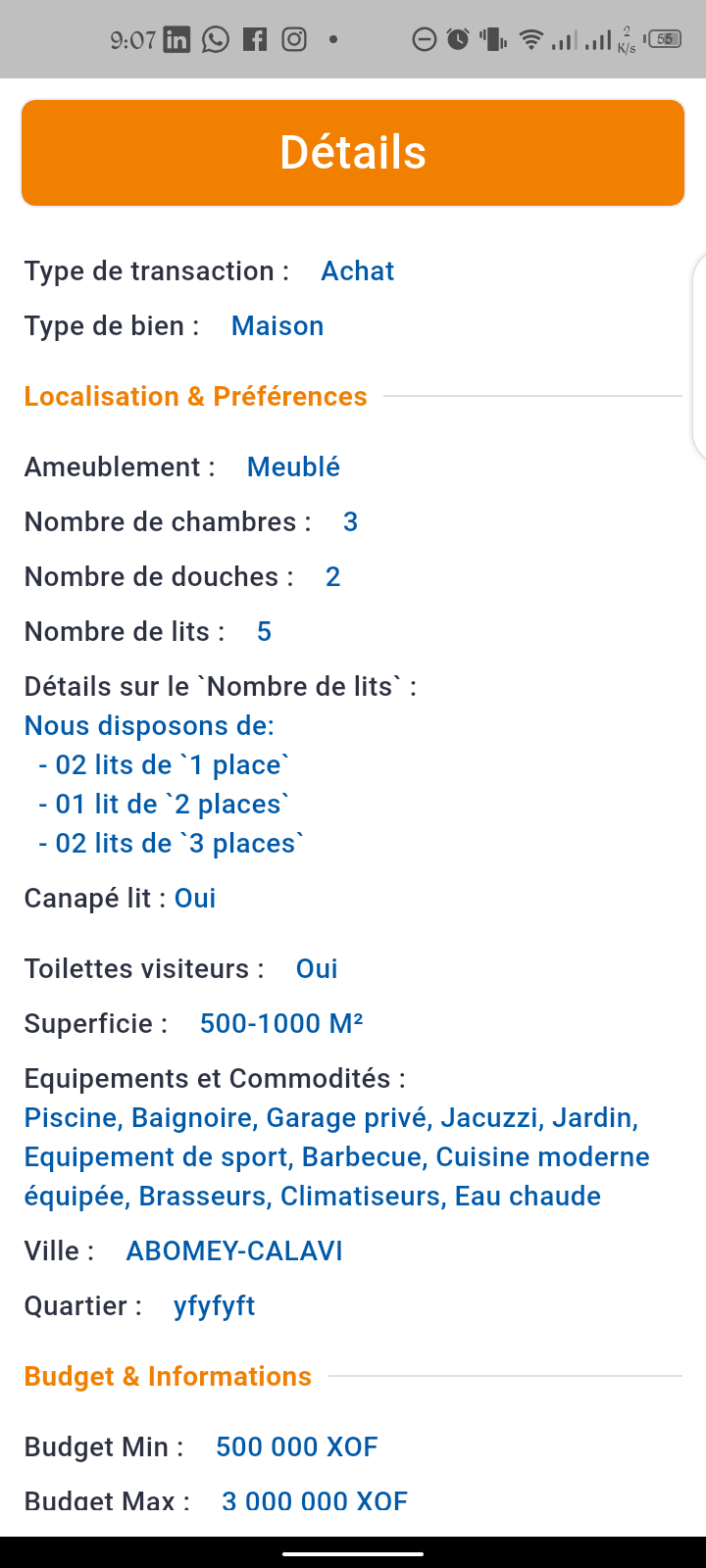Tap the WhatsApp notification icon
Image resolution: width=706 pixels, height=1568 pixels.
(215, 39)
